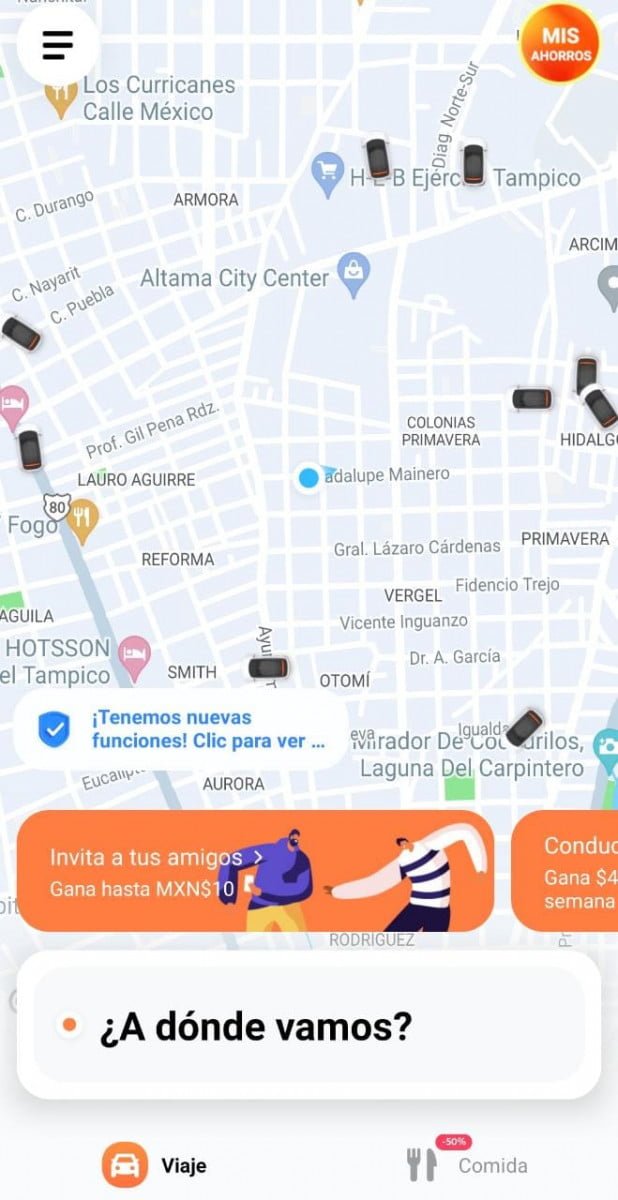Switch to the Viaje tab
The height and width of the screenshot is (1200, 618).
[x=155, y=1165]
